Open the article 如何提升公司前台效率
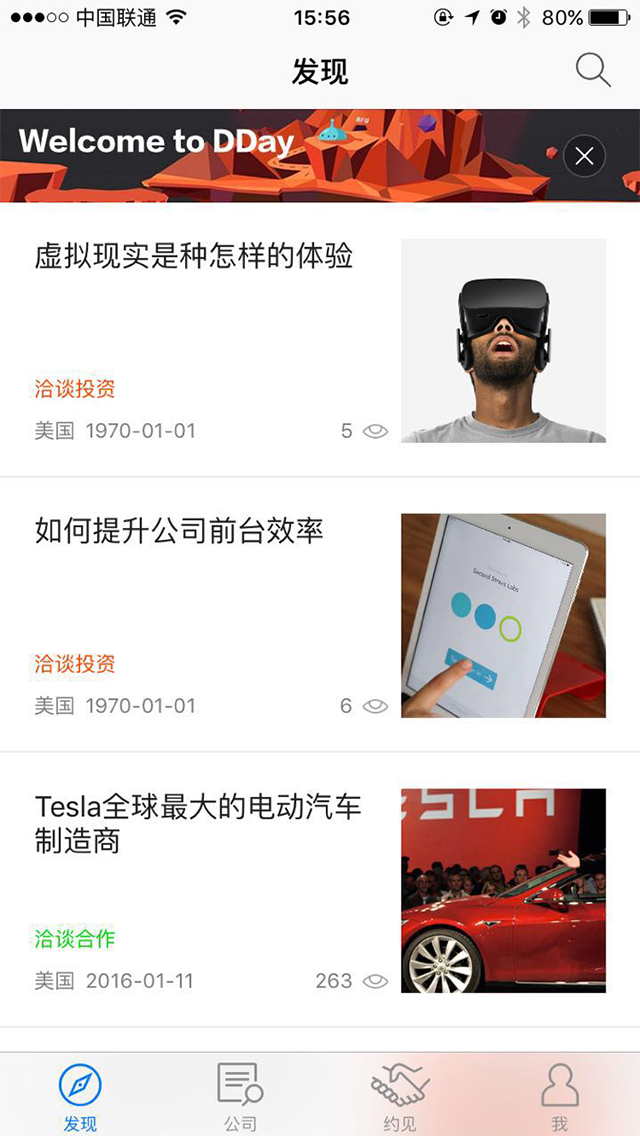 pyautogui.click(x=180, y=531)
